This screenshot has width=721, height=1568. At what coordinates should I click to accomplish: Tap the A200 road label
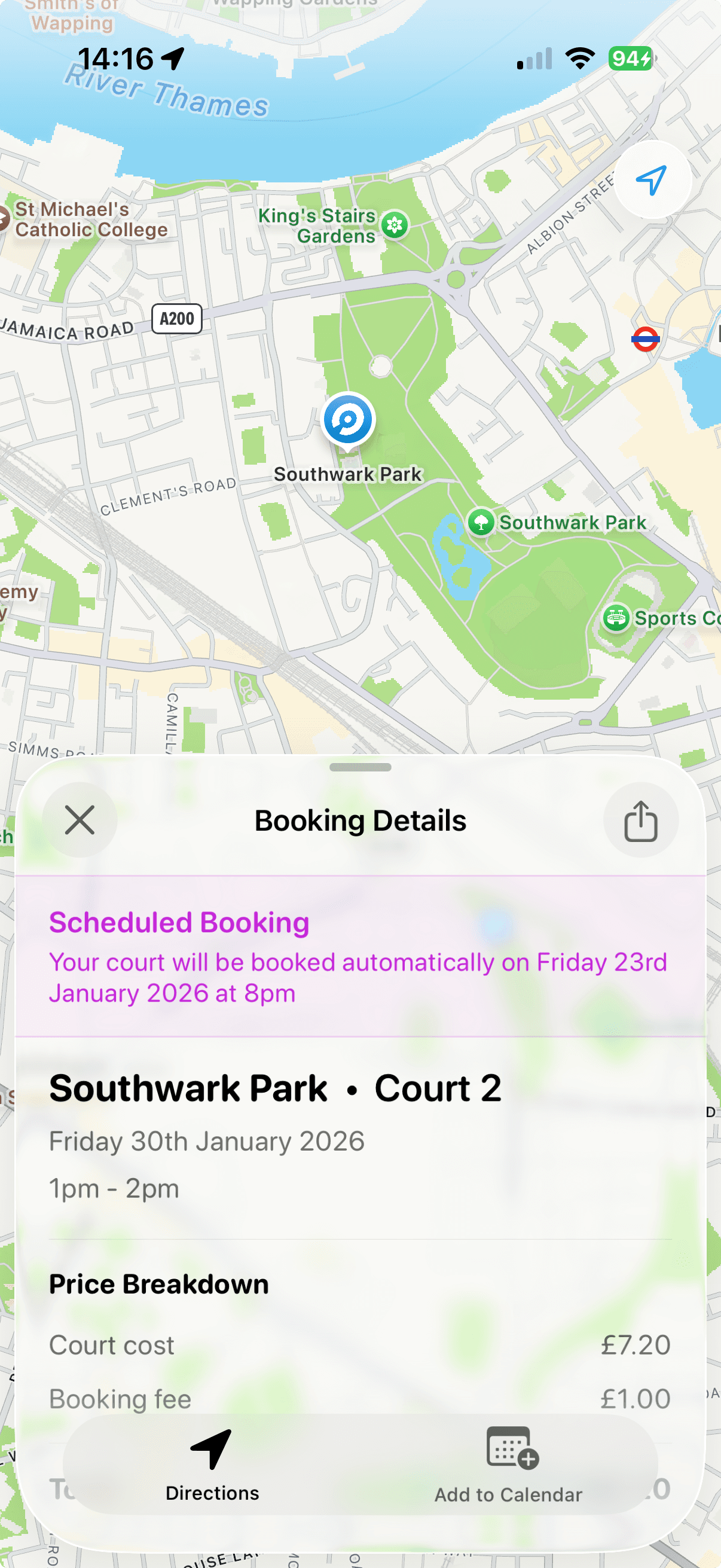(178, 318)
